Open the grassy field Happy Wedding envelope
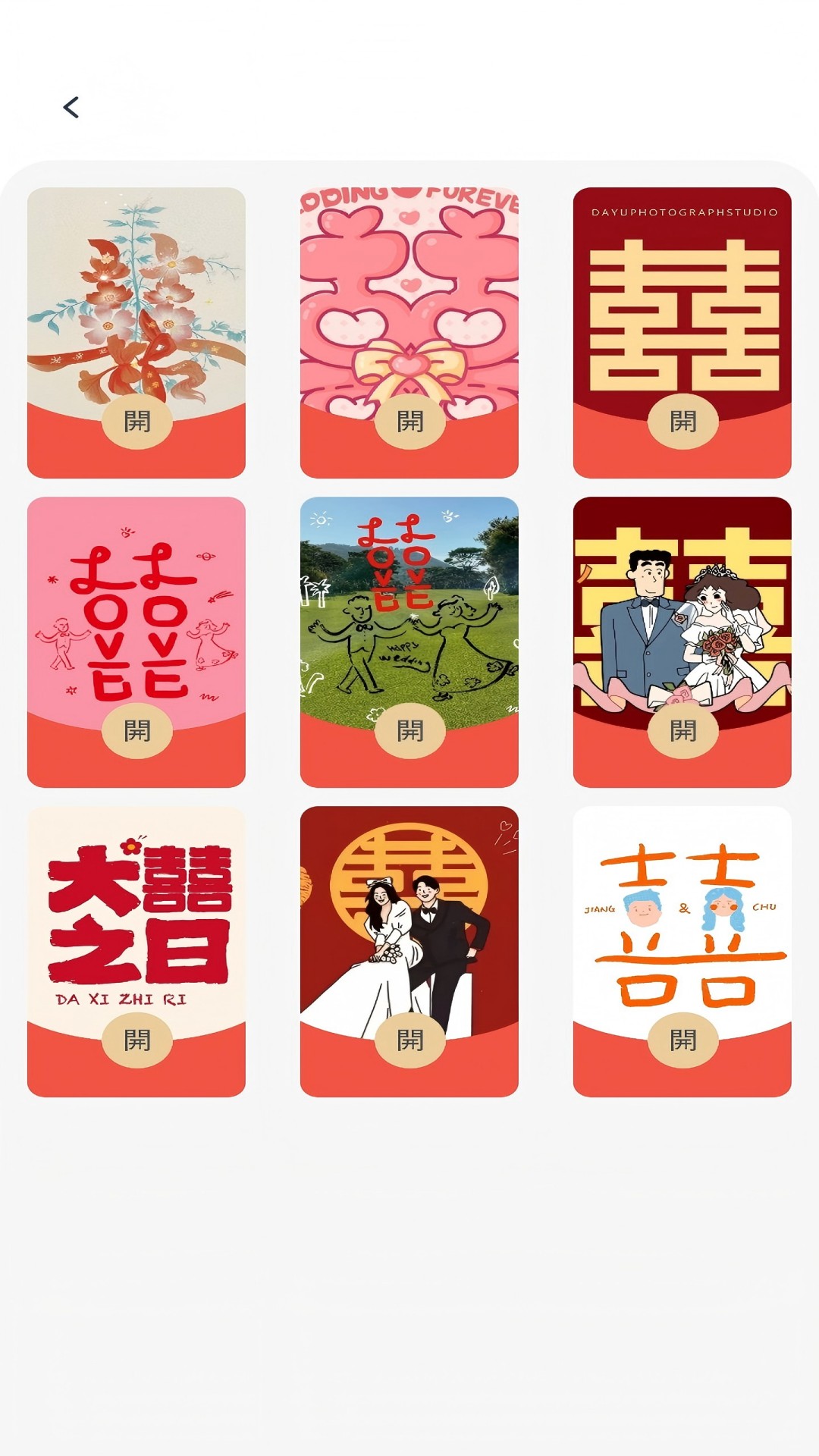819x1456 pixels. click(x=410, y=730)
